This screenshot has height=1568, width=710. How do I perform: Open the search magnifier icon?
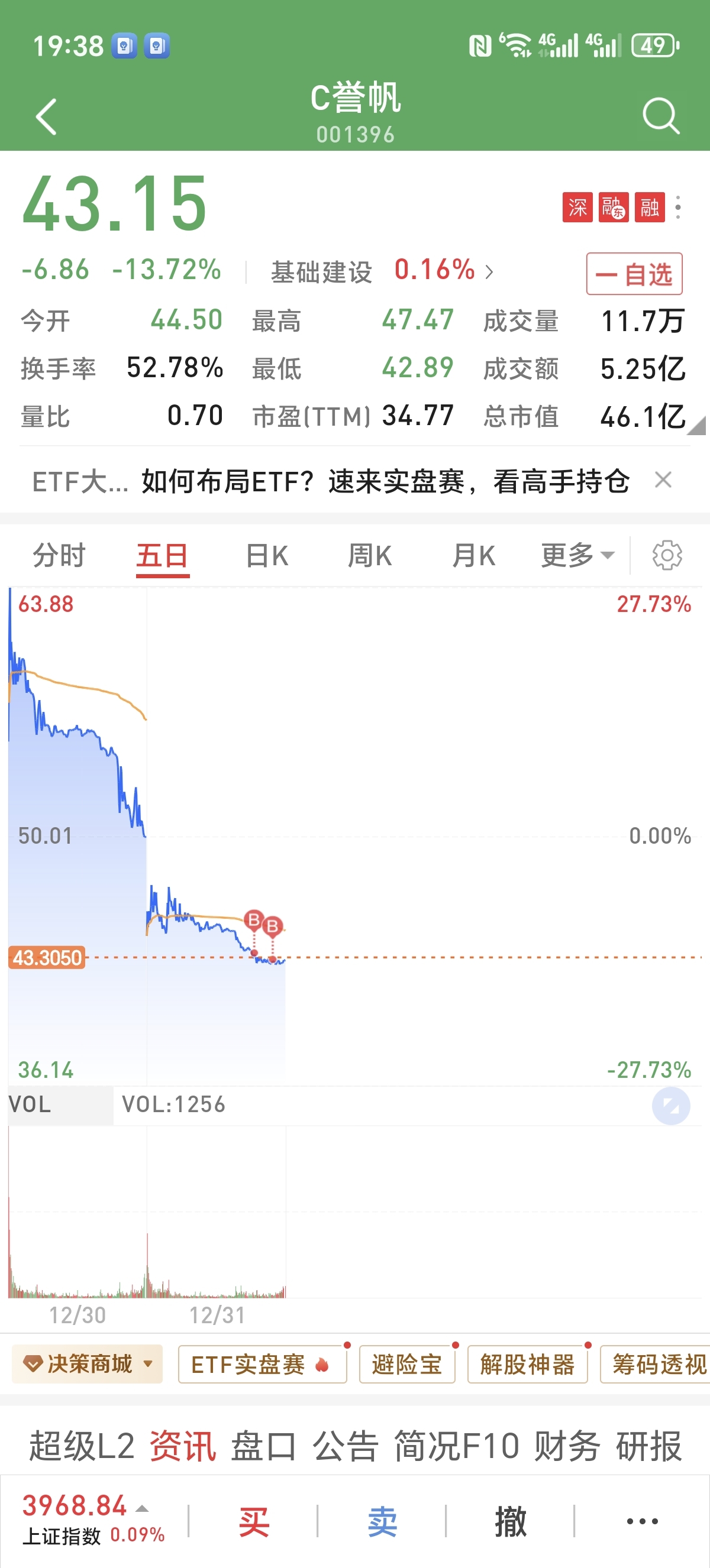coord(661,115)
